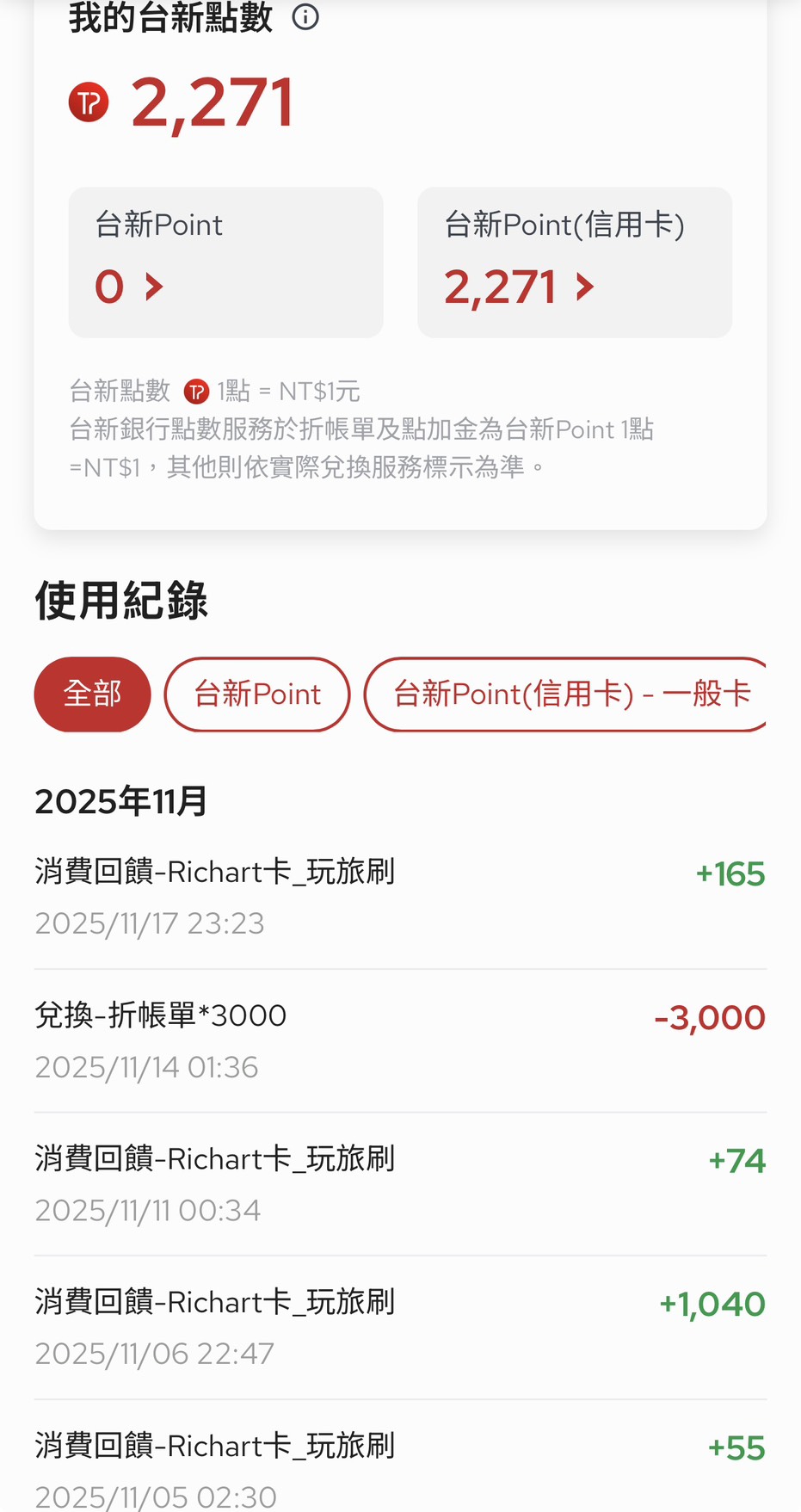Image resolution: width=801 pixels, height=1512 pixels.
Task: Filter records by 台新Point
Action: click(257, 694)
